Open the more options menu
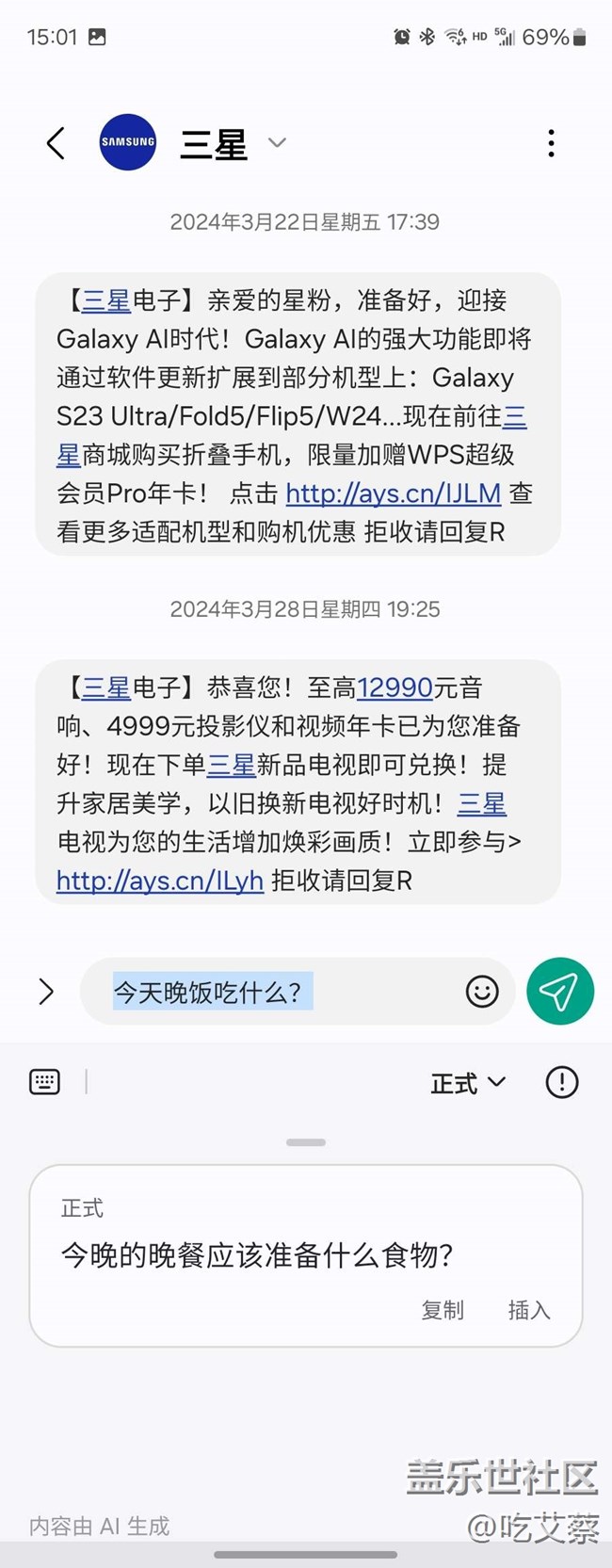The image size is (612, 1568). click(551, 143)
